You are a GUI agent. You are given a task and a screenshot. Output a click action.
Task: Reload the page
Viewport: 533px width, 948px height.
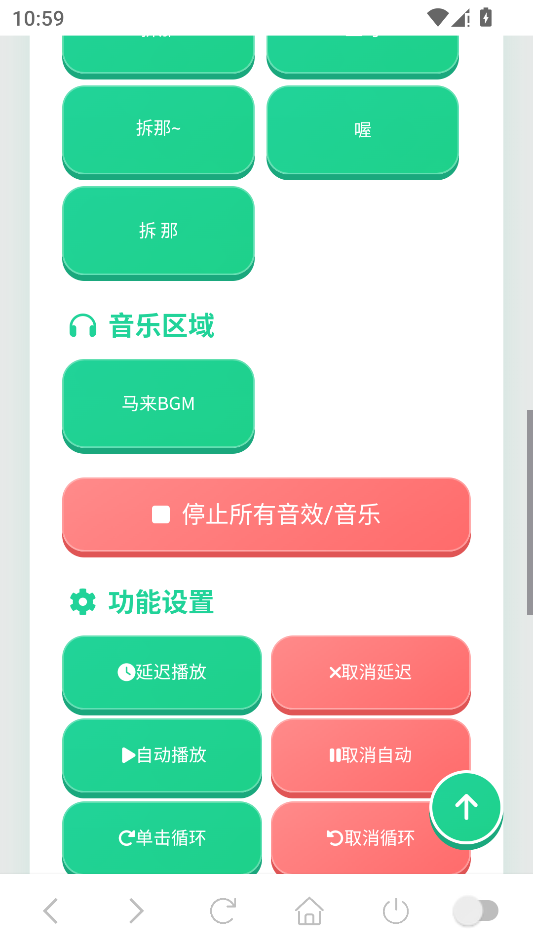223,911
